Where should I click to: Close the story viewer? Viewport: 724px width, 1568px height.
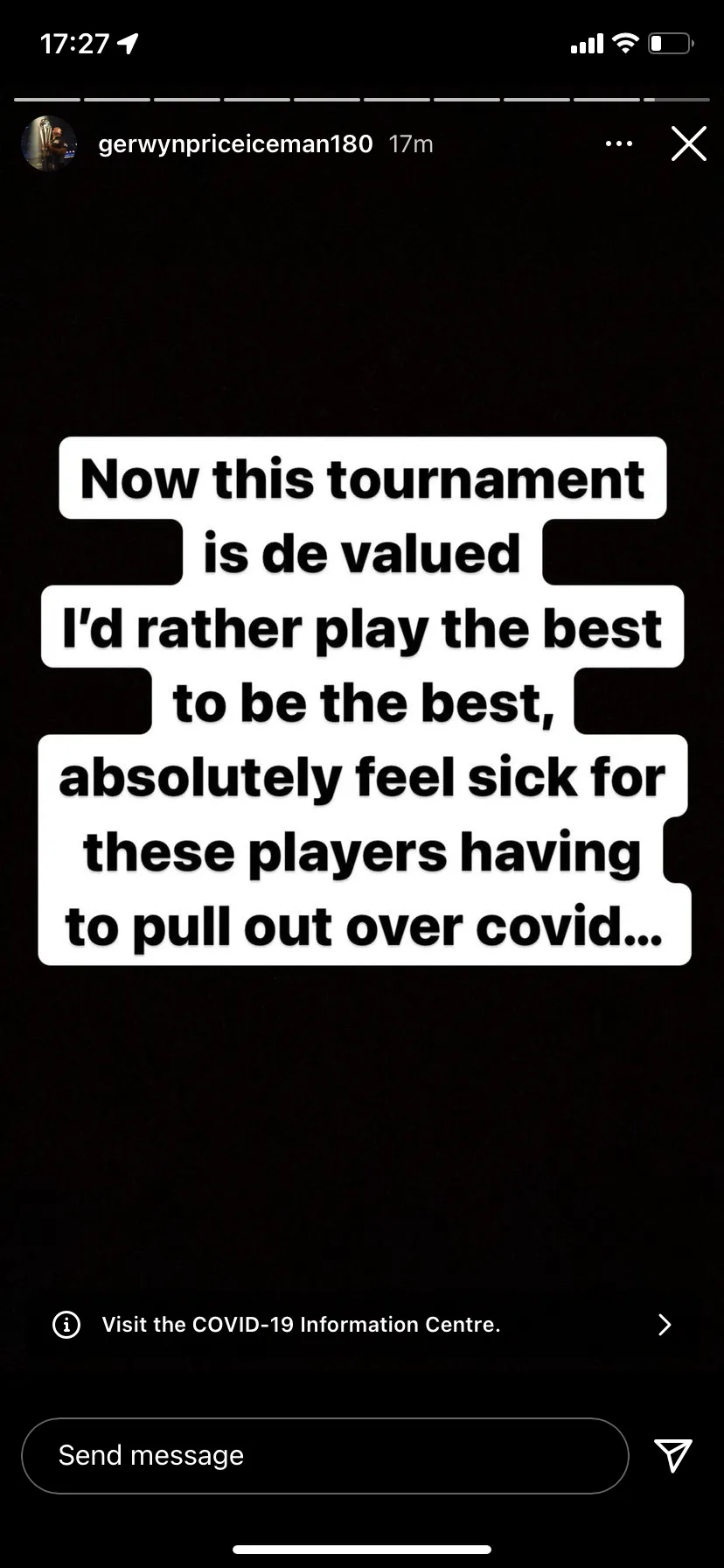coord(688,143)
